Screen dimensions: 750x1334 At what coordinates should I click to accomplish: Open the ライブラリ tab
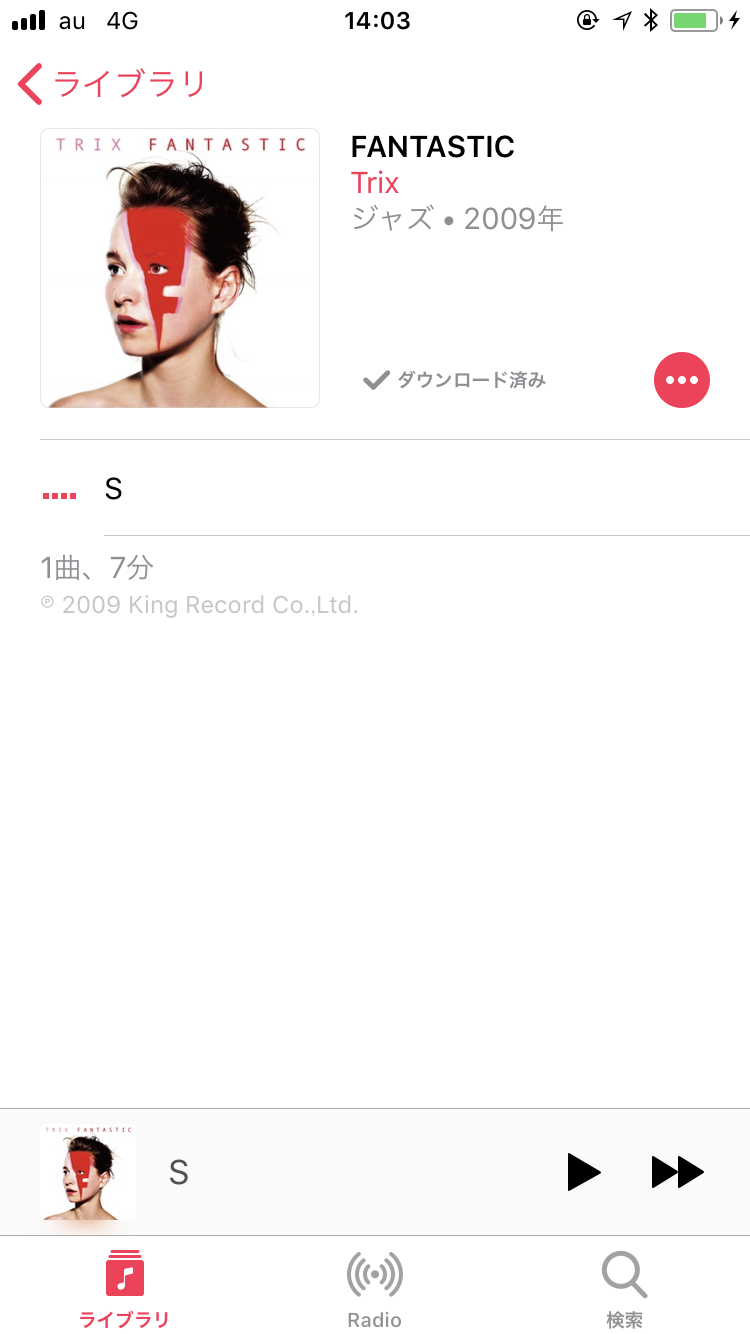pyautogui.click(x=125, y=1288)
